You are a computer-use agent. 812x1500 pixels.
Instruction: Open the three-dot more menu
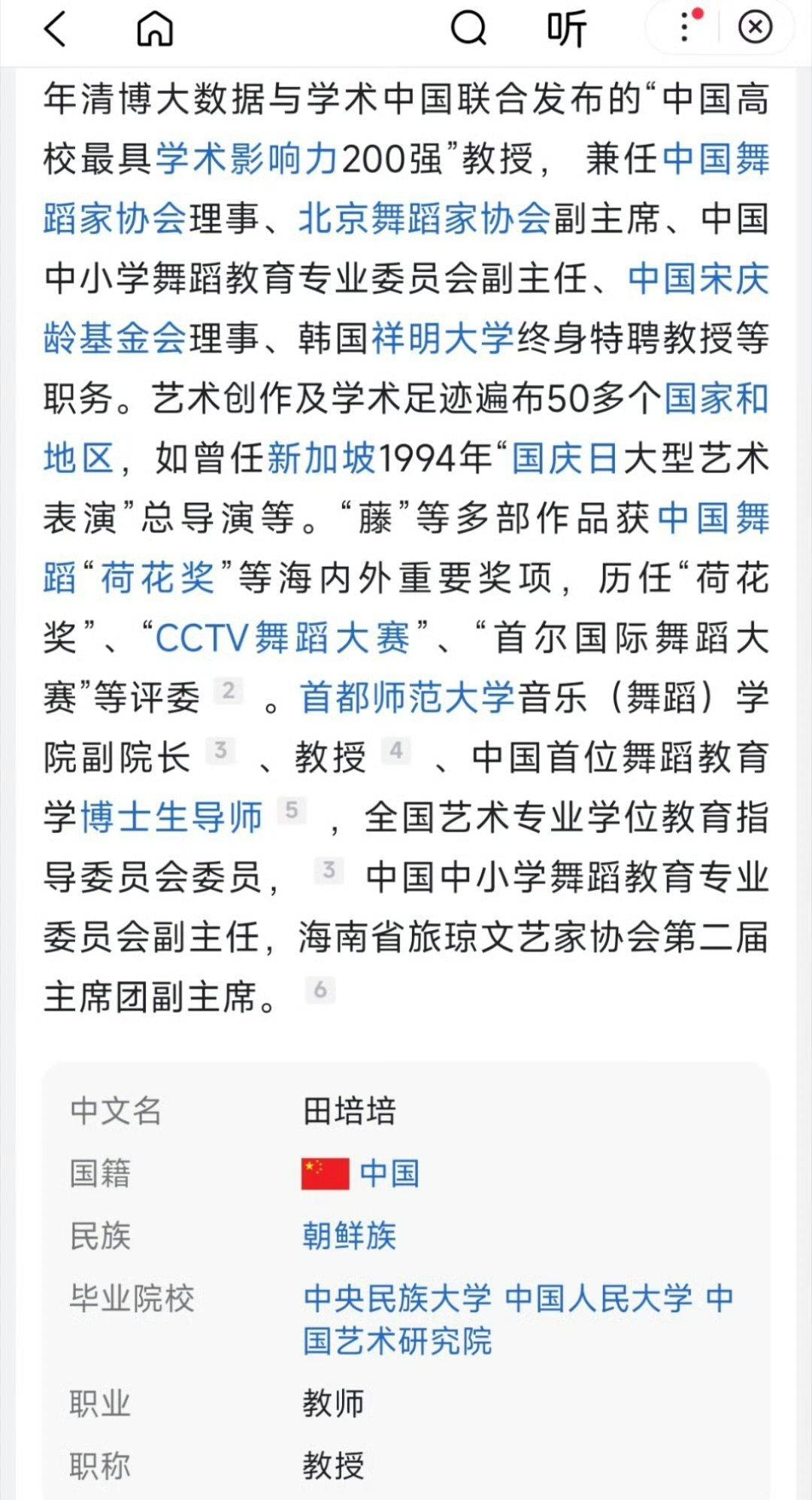684,29
